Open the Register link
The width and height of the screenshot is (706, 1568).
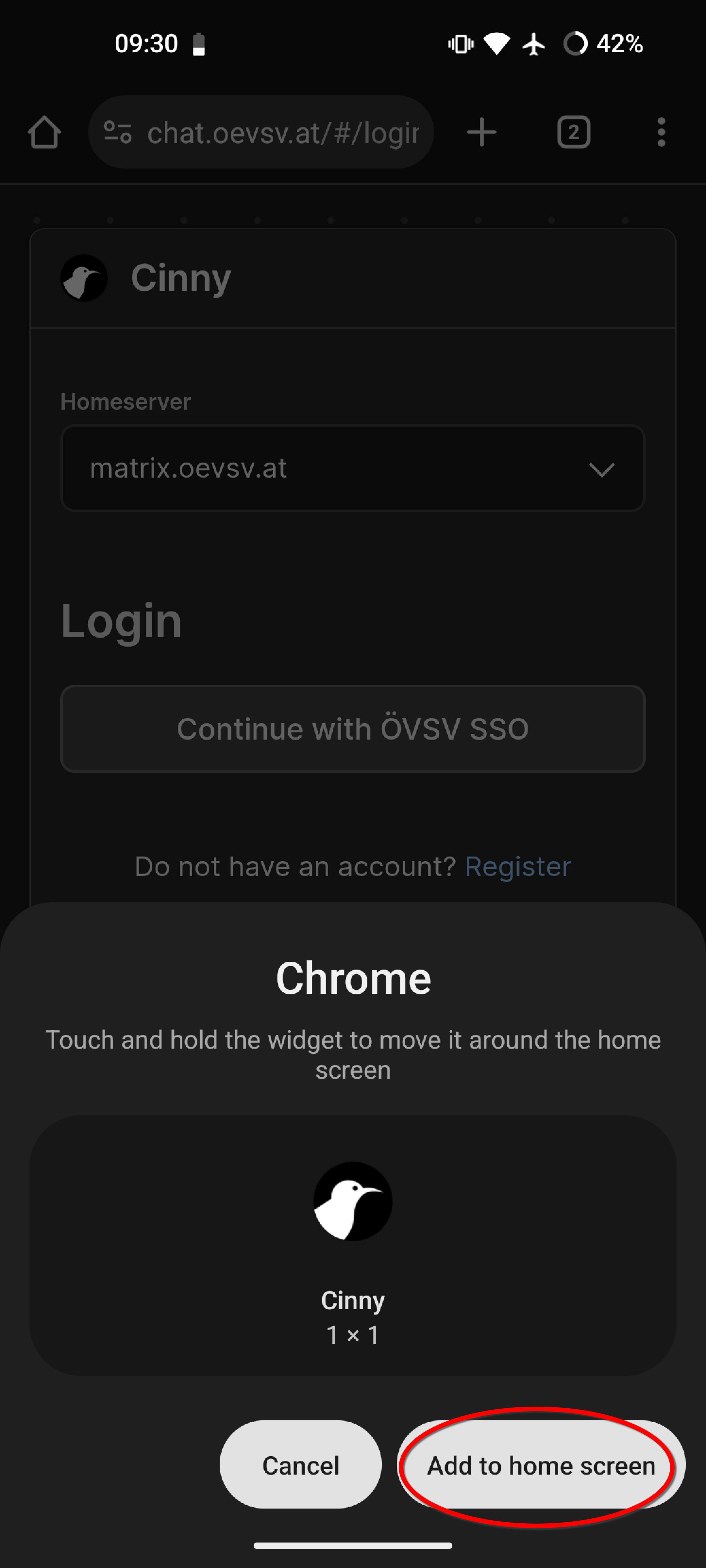click(x=518, y=866)
